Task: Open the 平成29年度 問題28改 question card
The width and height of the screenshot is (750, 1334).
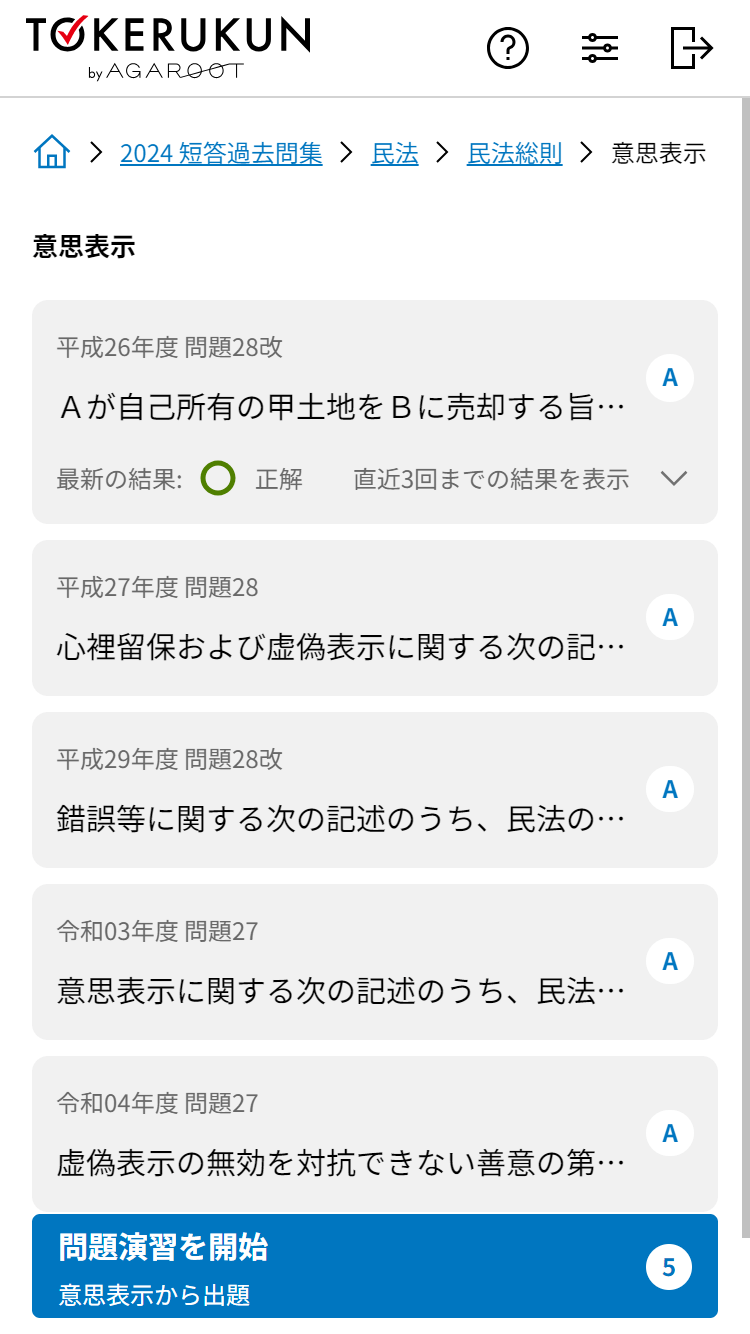Action: point(340,790)
